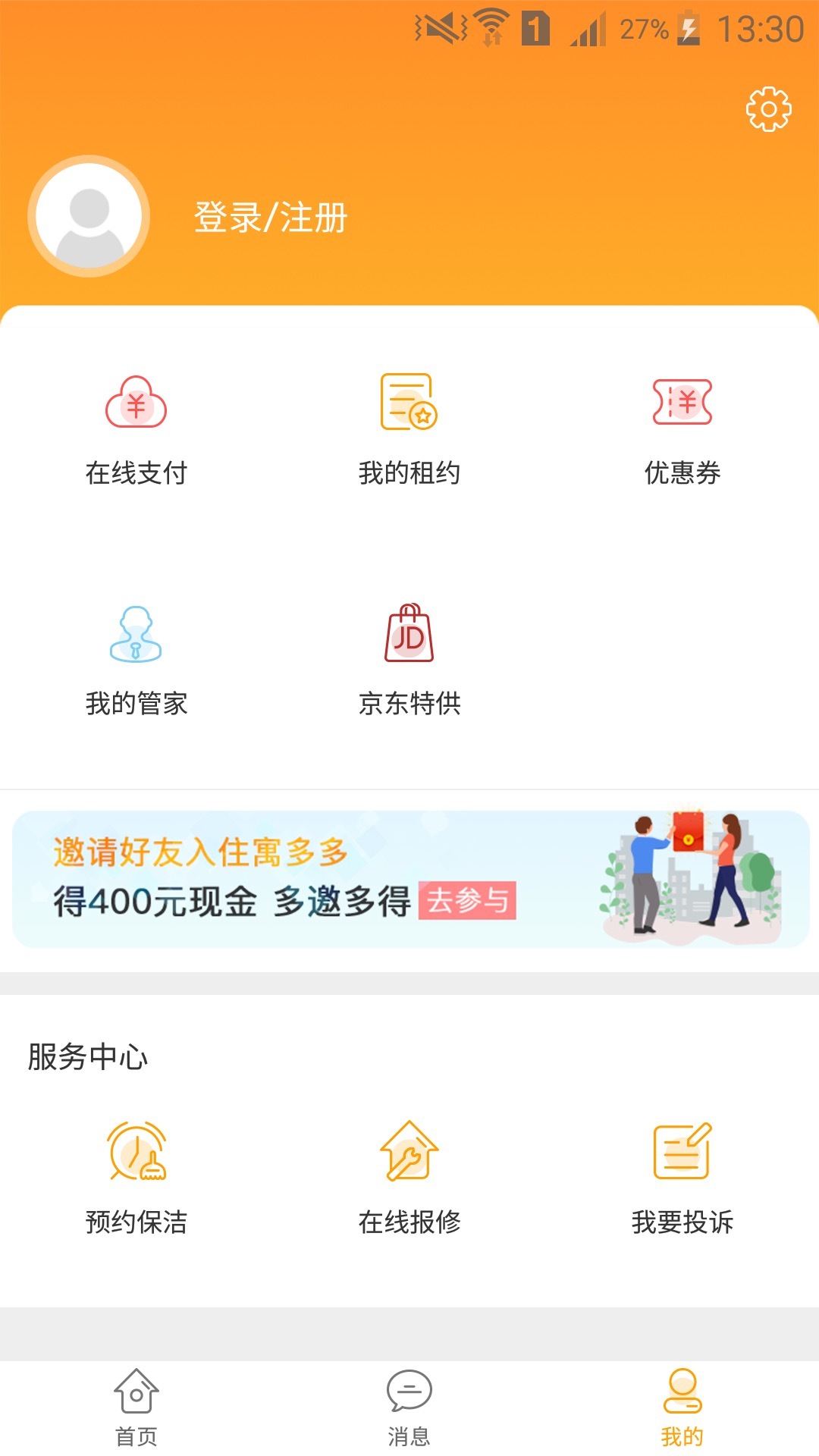The height and width of the screenshot is (1456, 819).
Task: Switch to the 消息 messages tab
Action: point(409,1407)
